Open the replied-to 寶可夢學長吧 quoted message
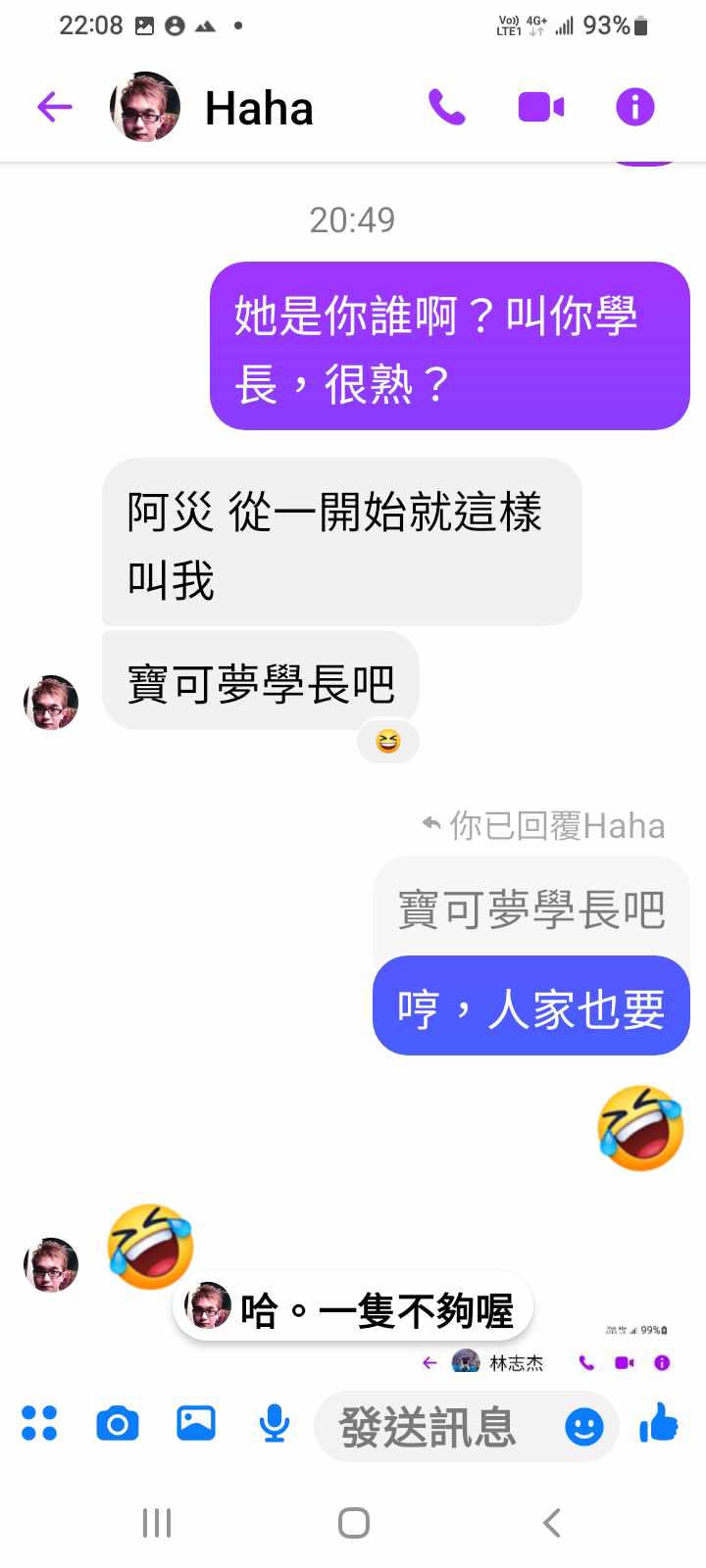This screenshot has width=706, height=1568. (x=530, y=909)
